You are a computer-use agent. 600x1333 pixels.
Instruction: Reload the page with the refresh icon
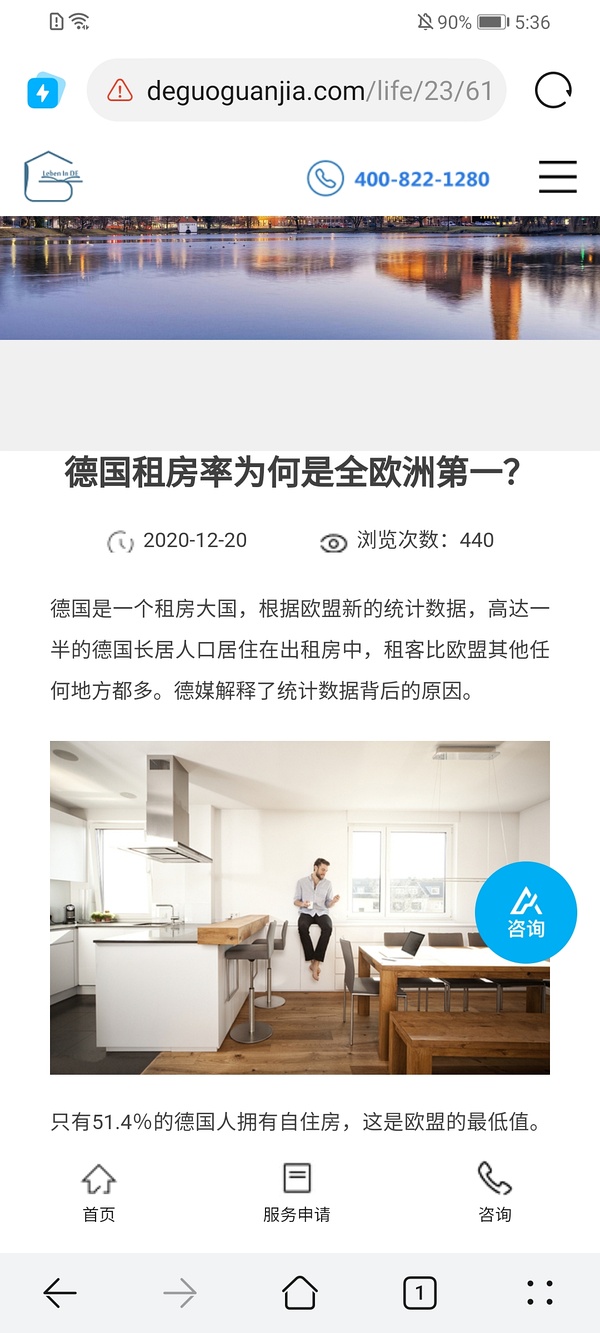point(553,91)
